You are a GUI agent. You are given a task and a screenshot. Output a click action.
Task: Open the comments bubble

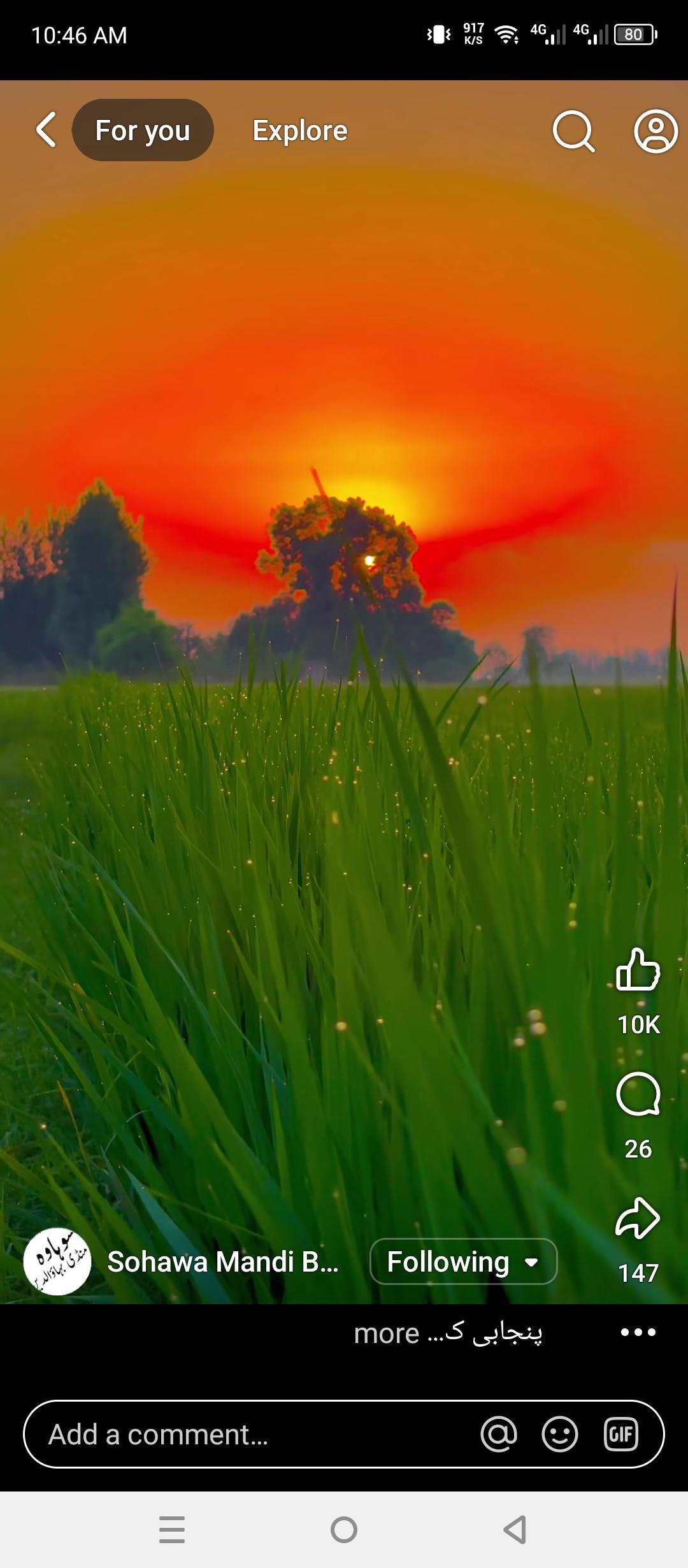click(638, 1094)
